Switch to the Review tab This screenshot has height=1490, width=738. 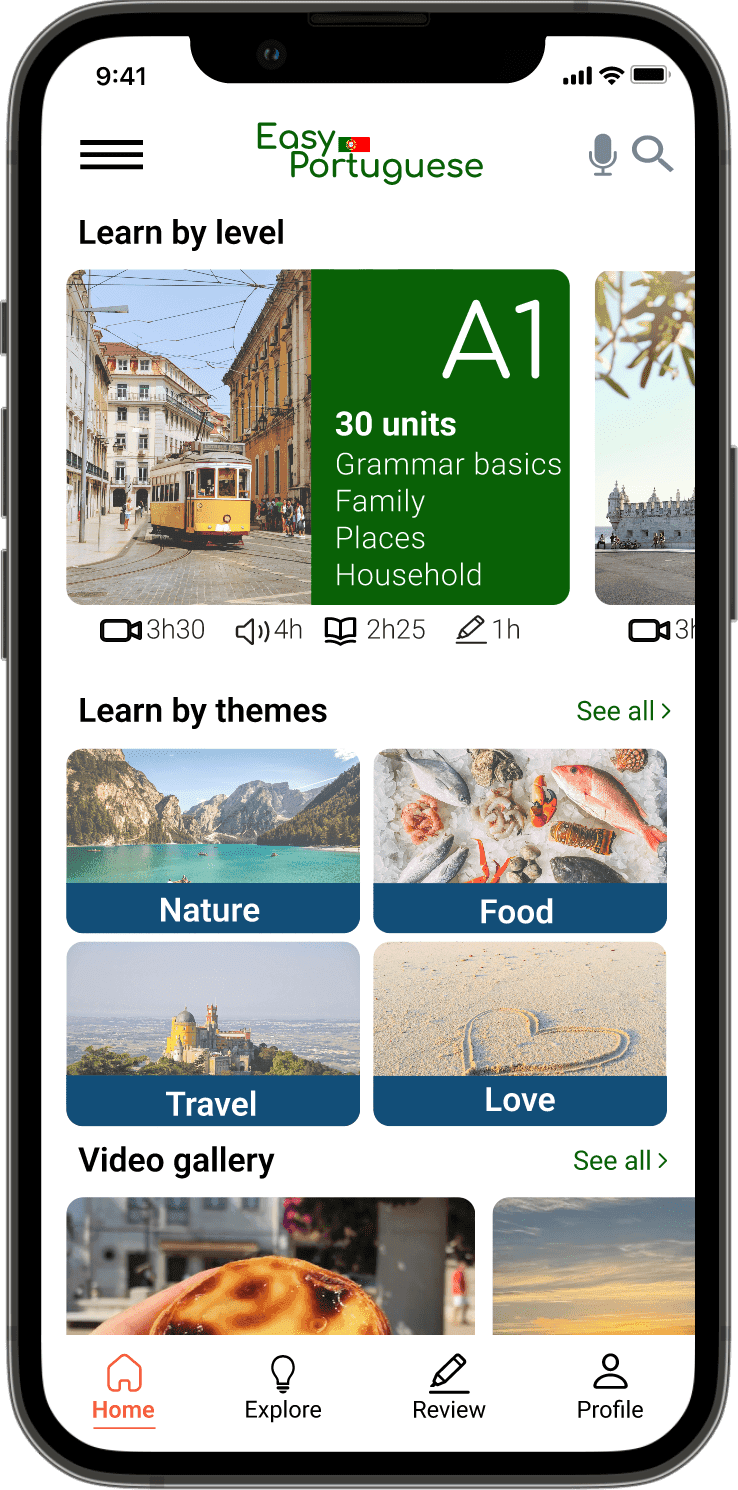coord(449,1388)
